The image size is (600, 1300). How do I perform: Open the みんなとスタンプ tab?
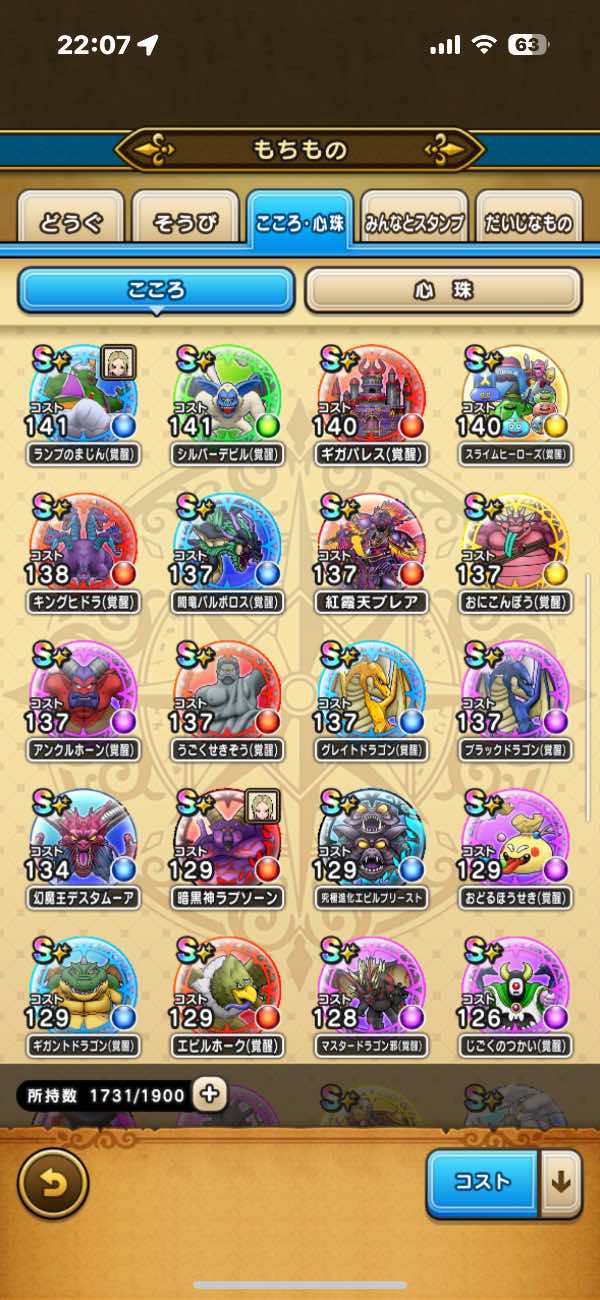(x=414, y=222)
